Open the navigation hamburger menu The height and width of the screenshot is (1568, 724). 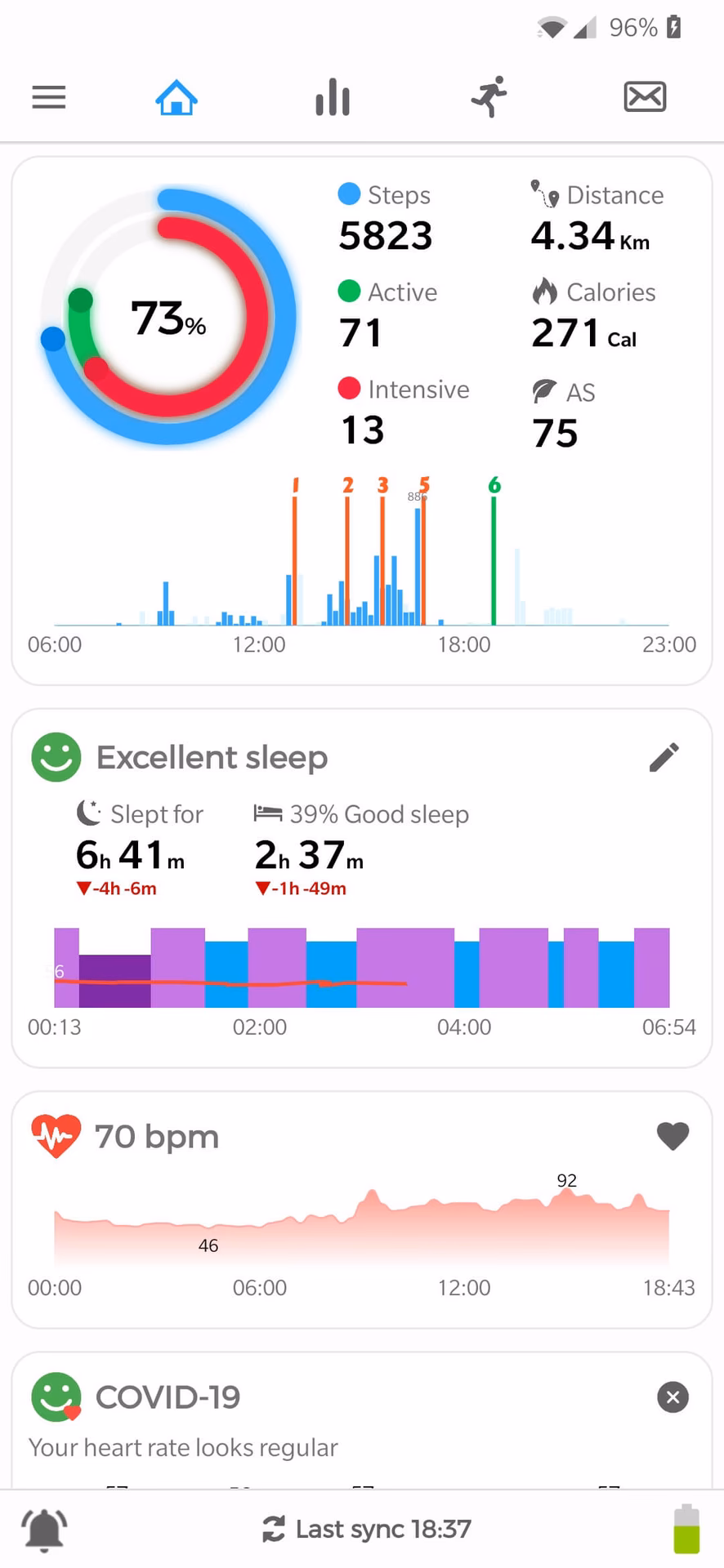48,96
